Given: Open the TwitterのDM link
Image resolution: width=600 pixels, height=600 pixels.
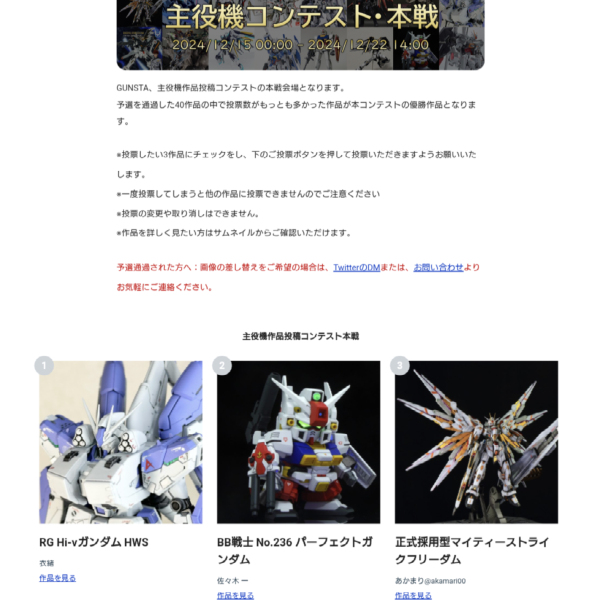Looking at the screenshot, I should [x=357, y=267].
